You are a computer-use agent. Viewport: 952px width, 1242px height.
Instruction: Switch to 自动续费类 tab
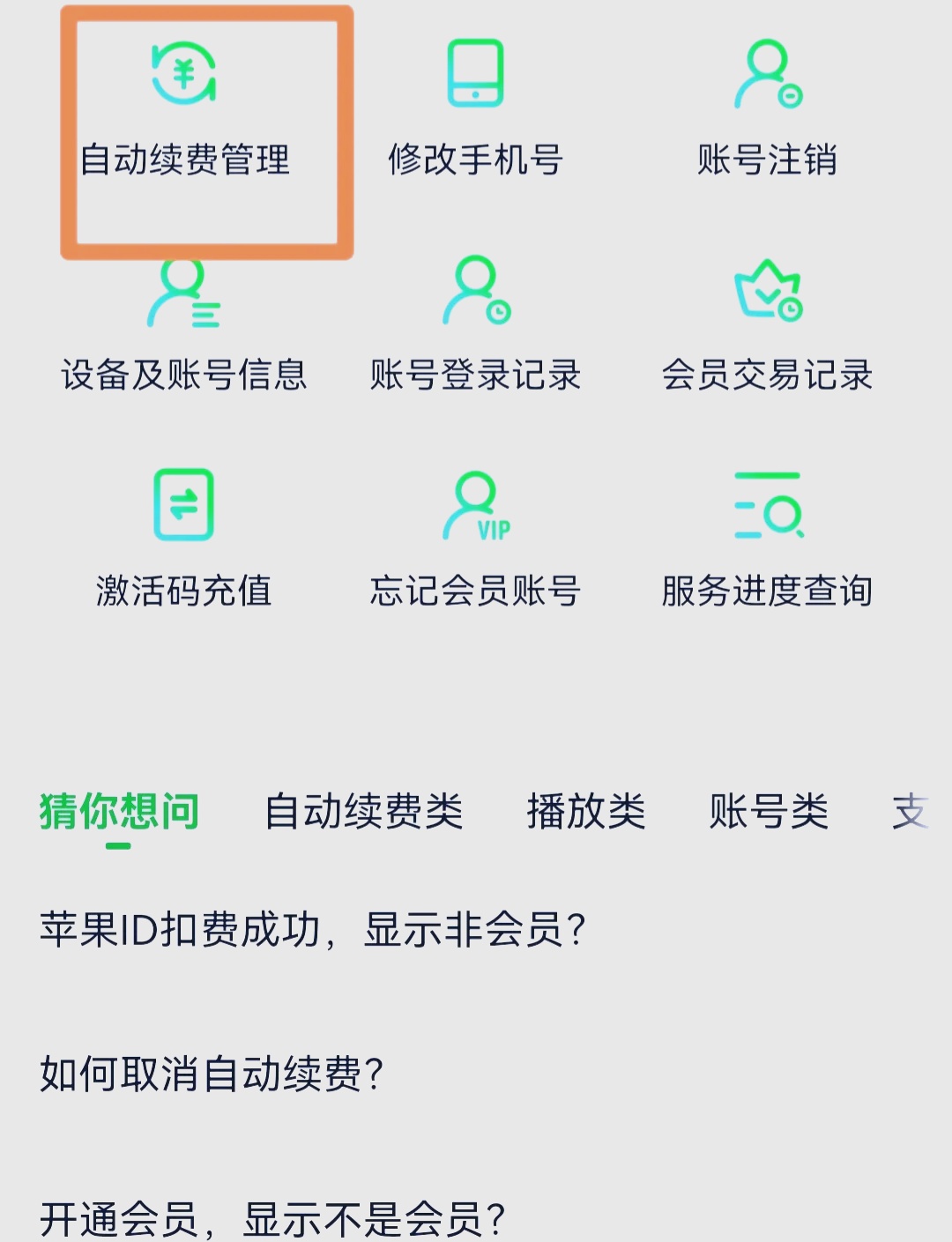point(363,812)
